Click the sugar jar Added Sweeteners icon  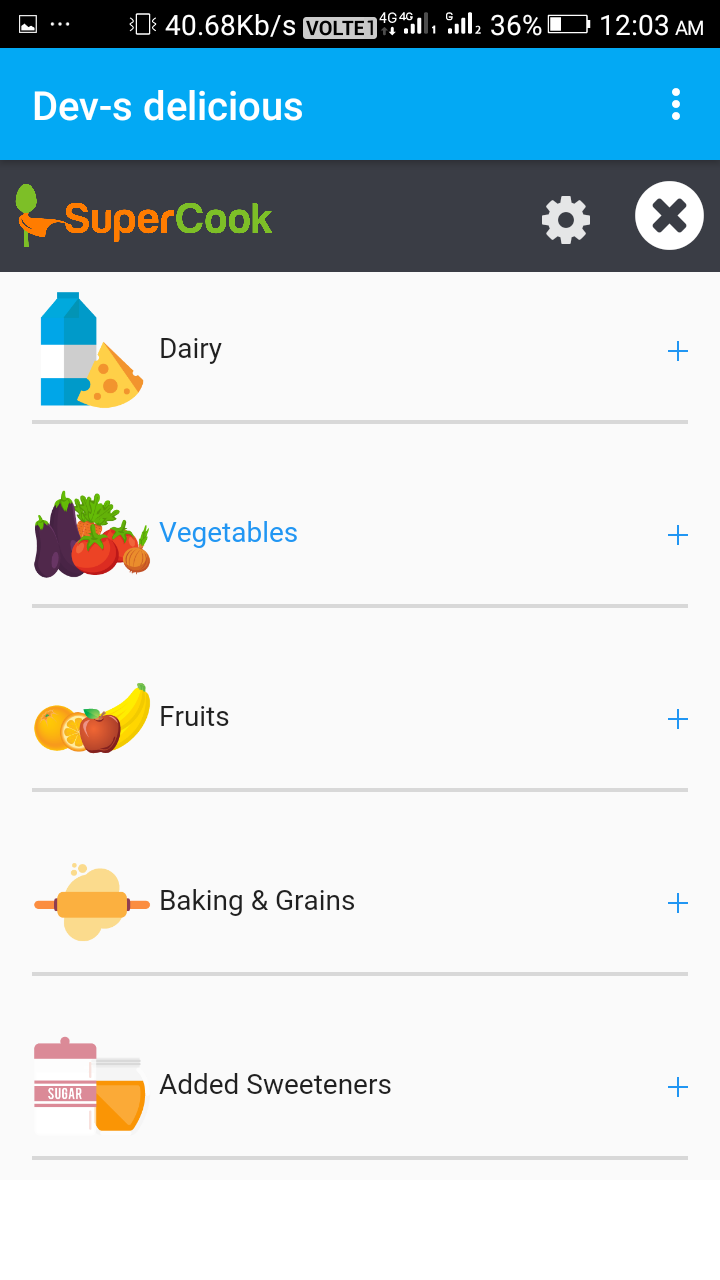90,1084
